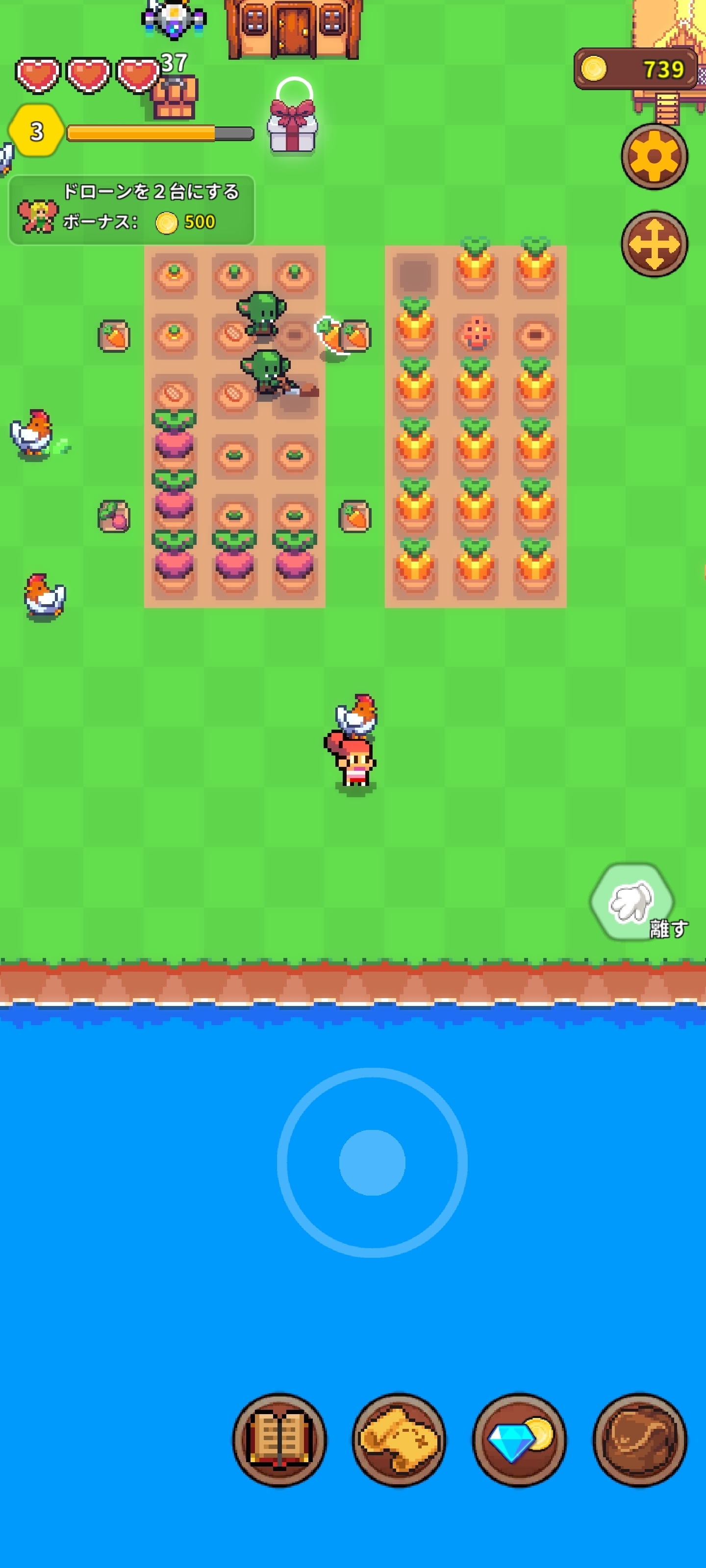This screenshot has width=706, height=1568.
Task: Open the drone quest banner
Action: tap(131, 209)
